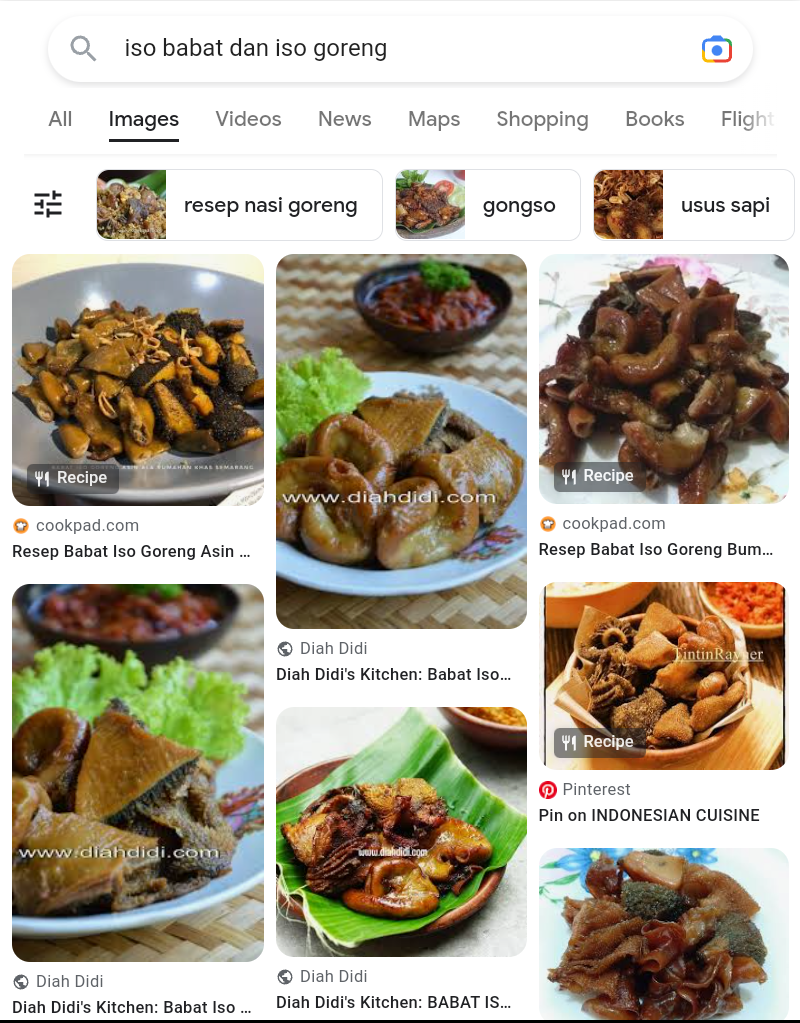Image resolution: width=800 pixels, height=1023 pixels.
Task: Switch to the Maps tab
Action: click(x=434, y=119)
